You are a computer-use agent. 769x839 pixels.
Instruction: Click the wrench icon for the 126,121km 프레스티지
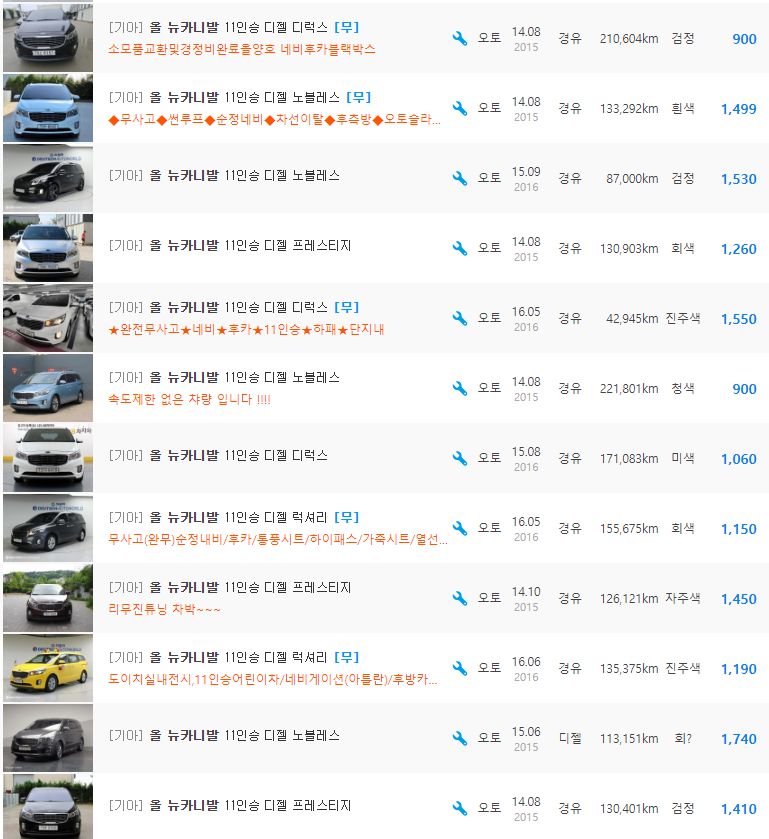click(460, 598)
